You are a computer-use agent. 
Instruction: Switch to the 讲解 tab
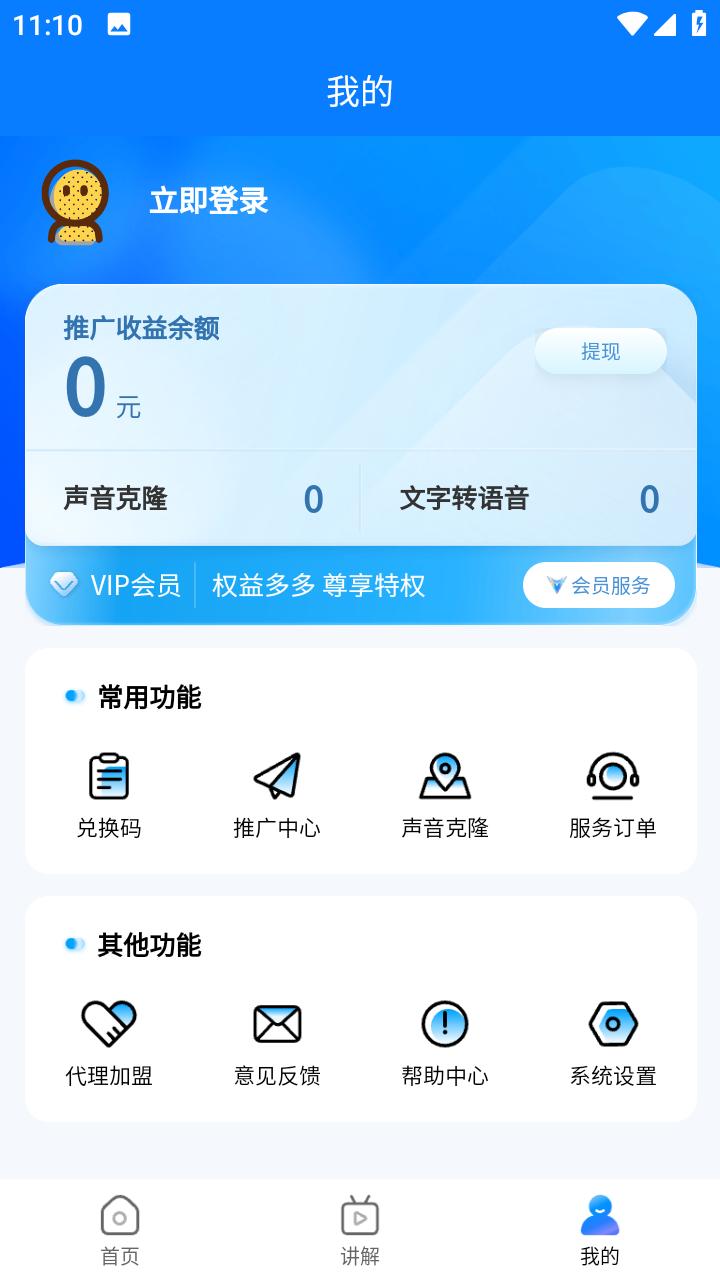click(x=360, y=1230)
